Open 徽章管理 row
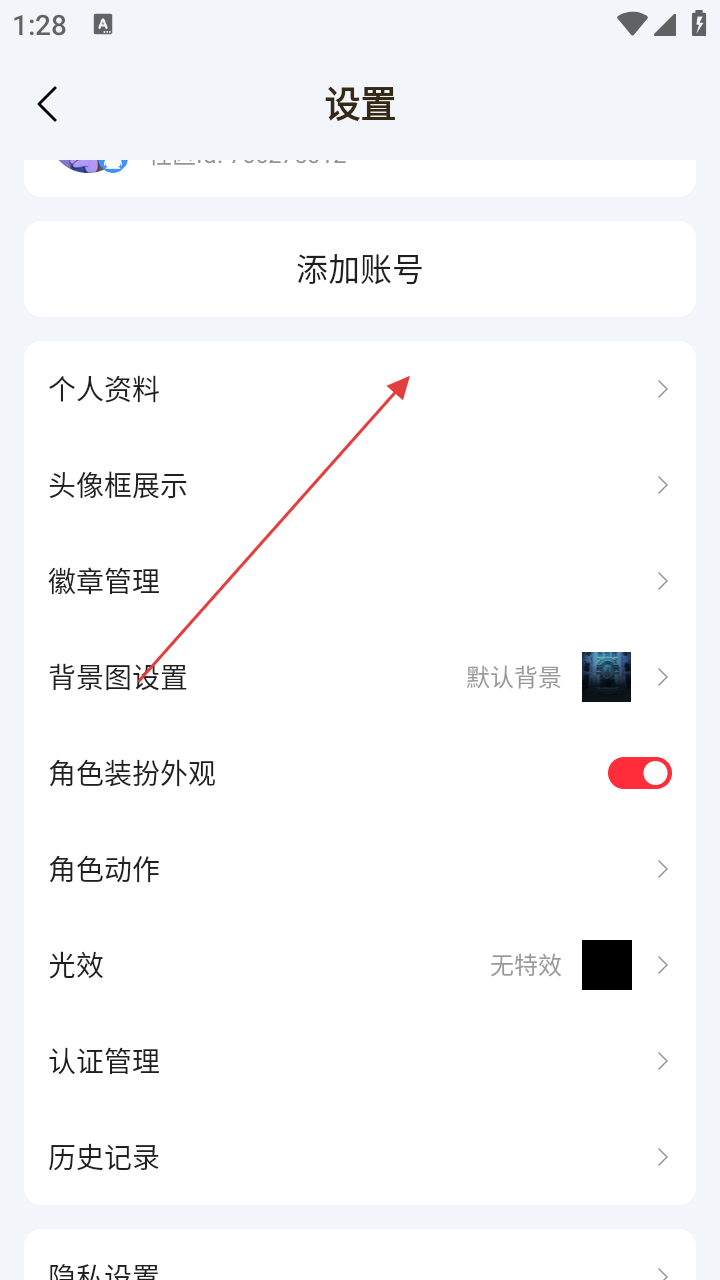 [360, 581]
